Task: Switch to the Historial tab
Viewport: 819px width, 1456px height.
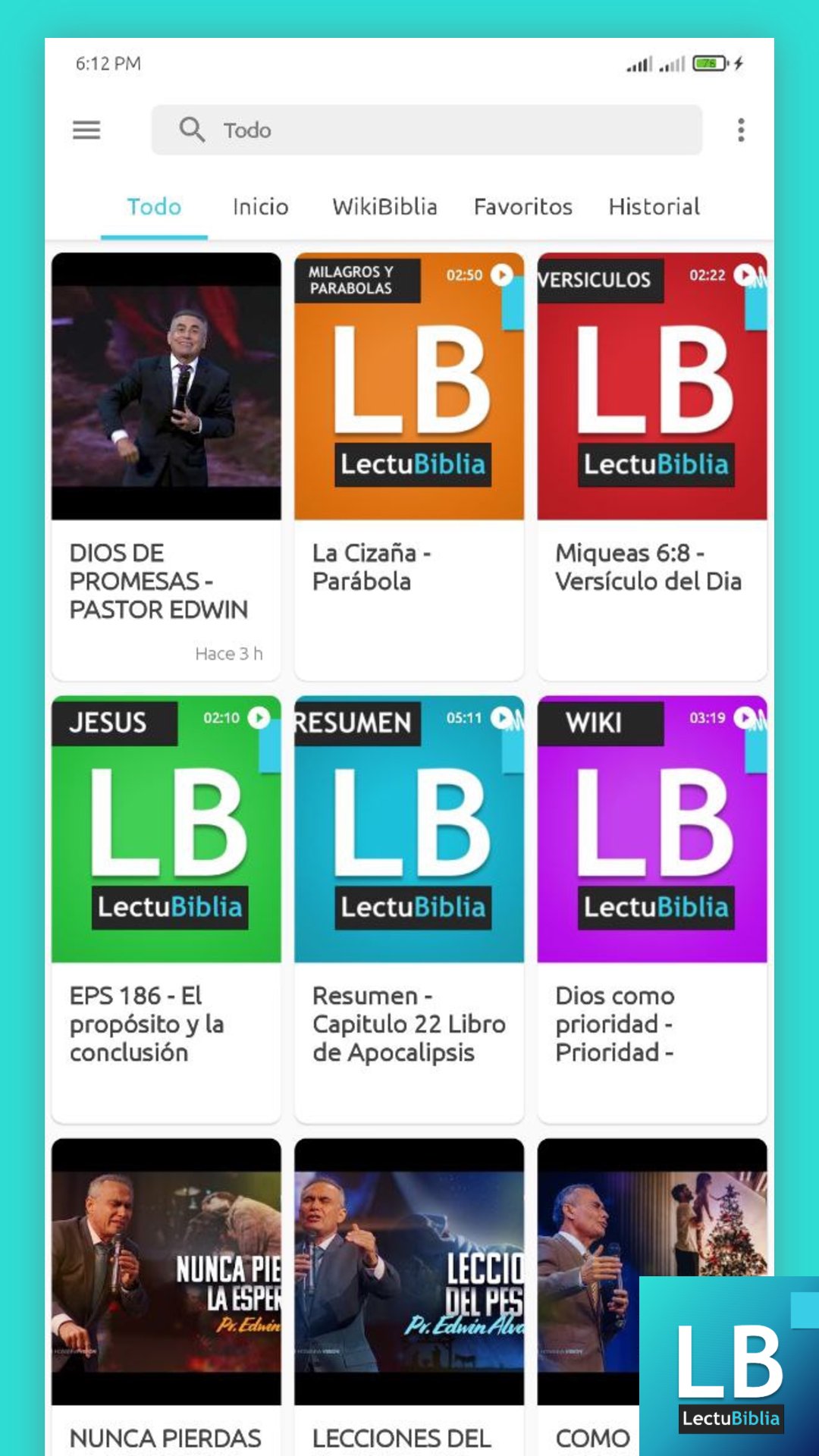Action: 653,206
